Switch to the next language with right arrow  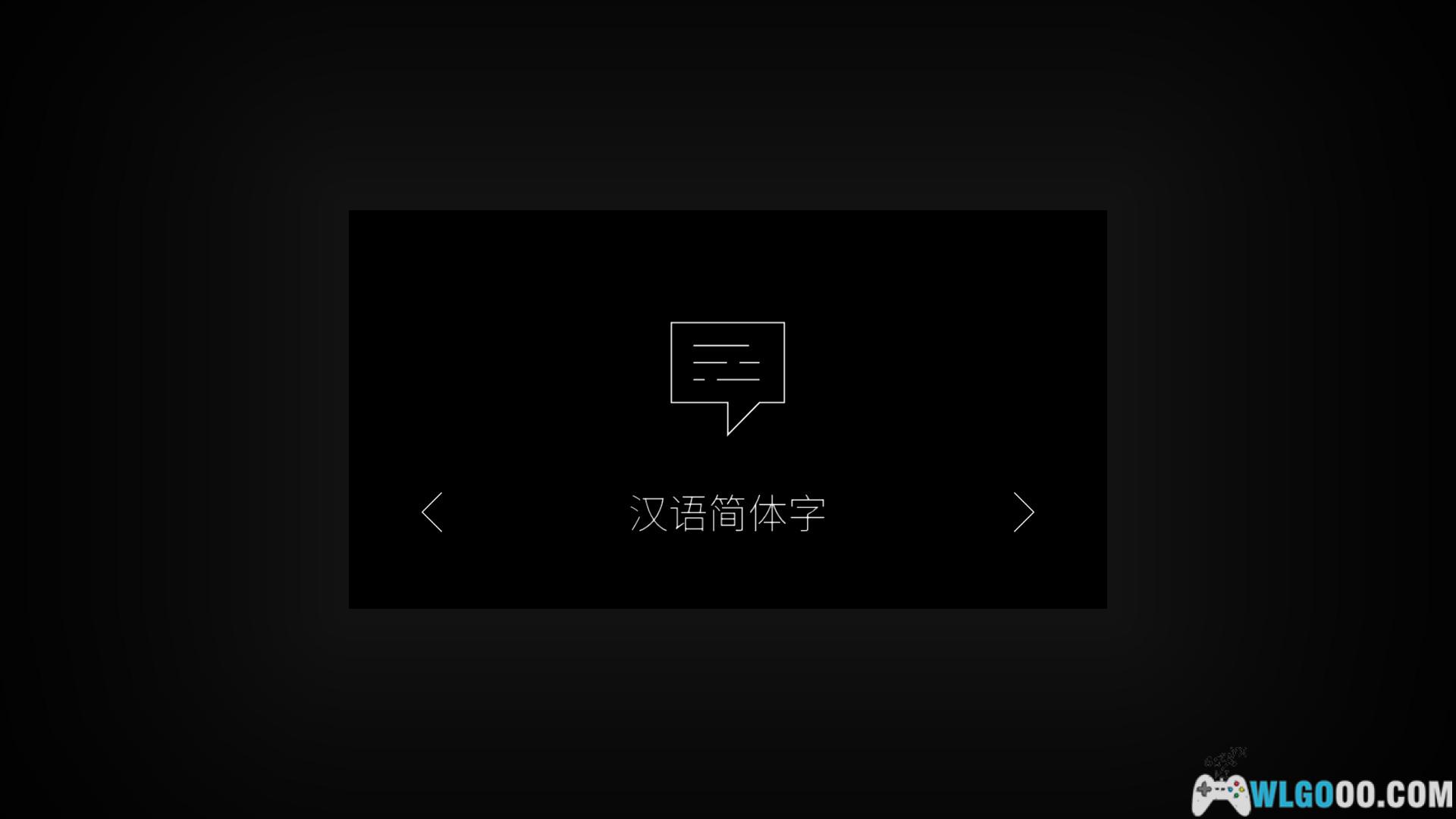(1023, 513)
